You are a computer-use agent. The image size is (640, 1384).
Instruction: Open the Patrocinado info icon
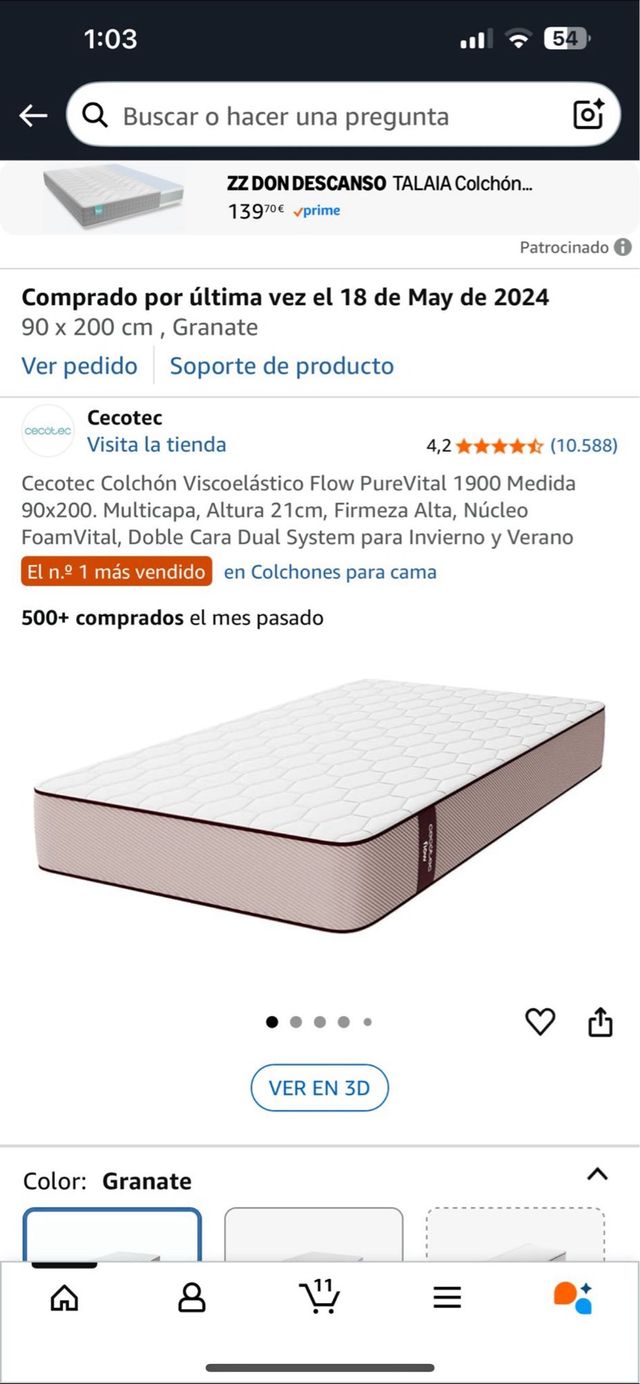pos(623,247)
